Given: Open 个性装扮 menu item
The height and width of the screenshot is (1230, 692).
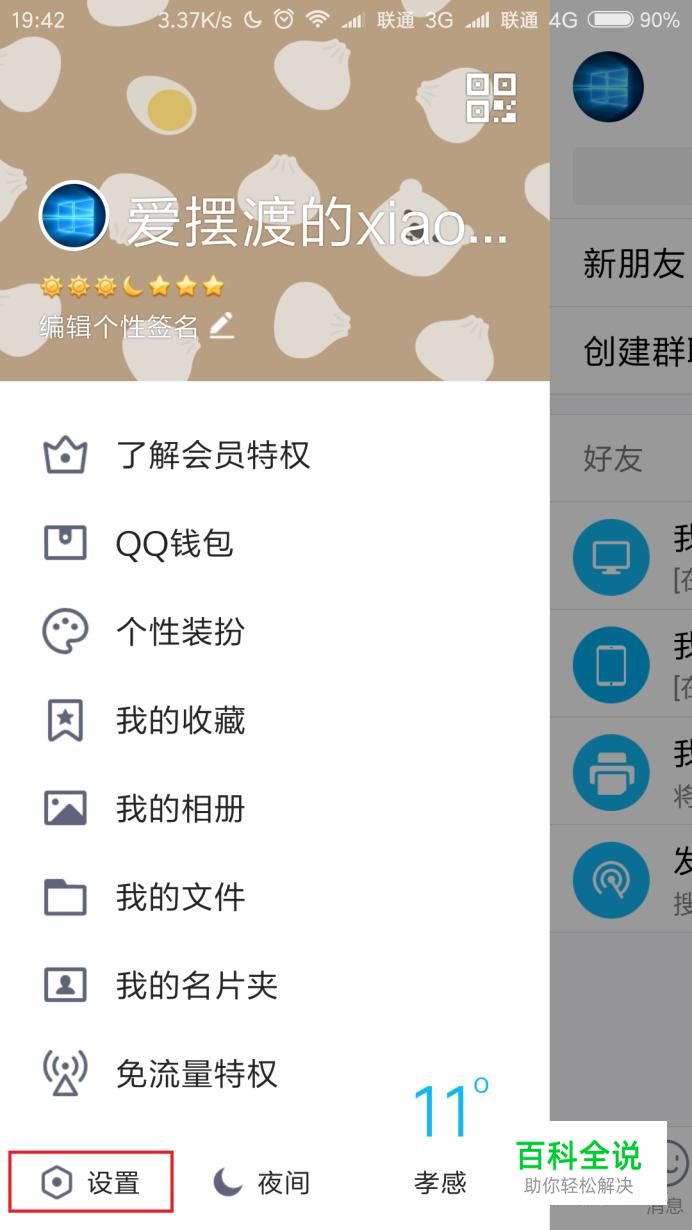Looking at the screenshot, I should tap(180, 632).
